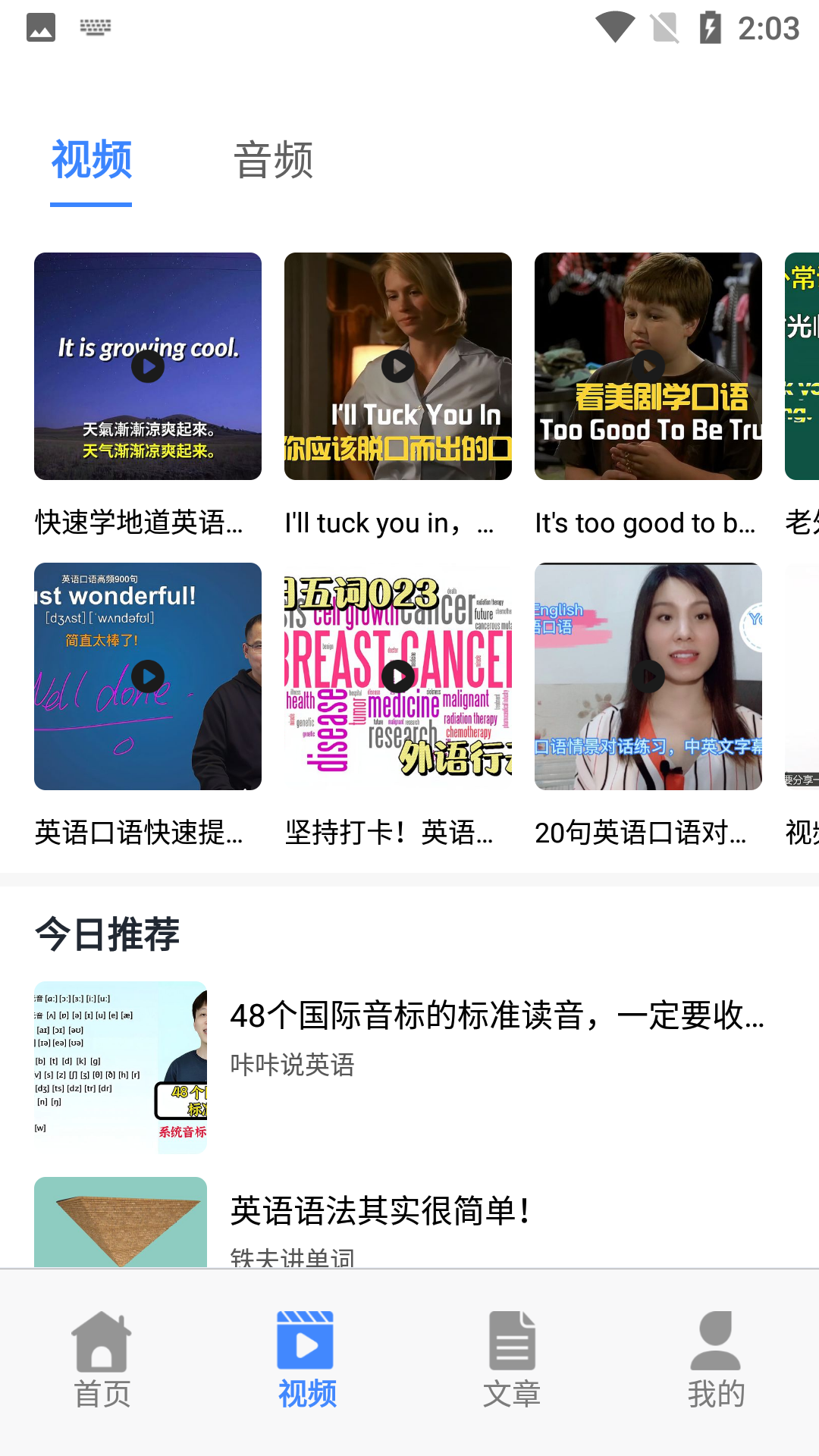819x1456 pixels.
Task: Go to the 首页 tab
Action: pos(102,1361)
